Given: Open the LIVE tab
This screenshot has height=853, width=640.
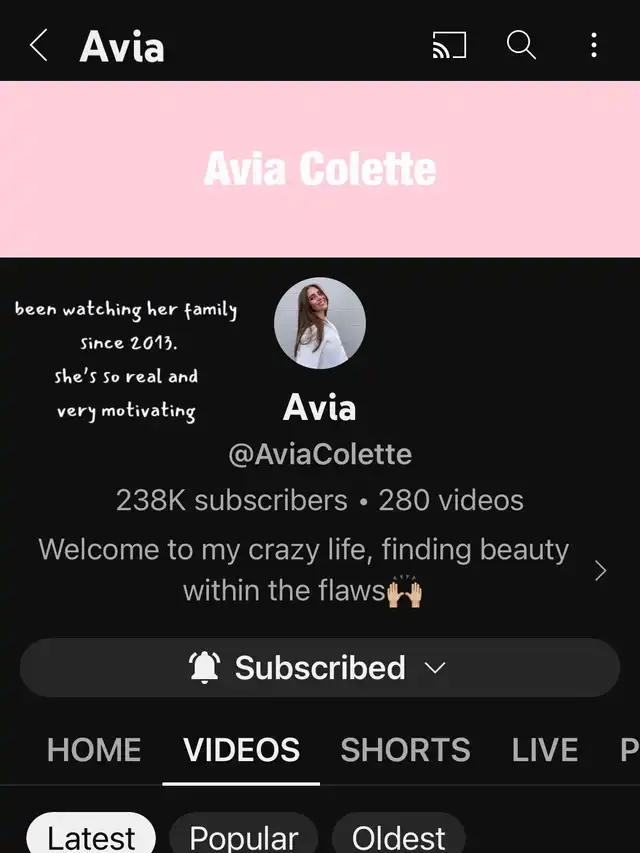Looking at the screenshot, I should tap(544, 750).
